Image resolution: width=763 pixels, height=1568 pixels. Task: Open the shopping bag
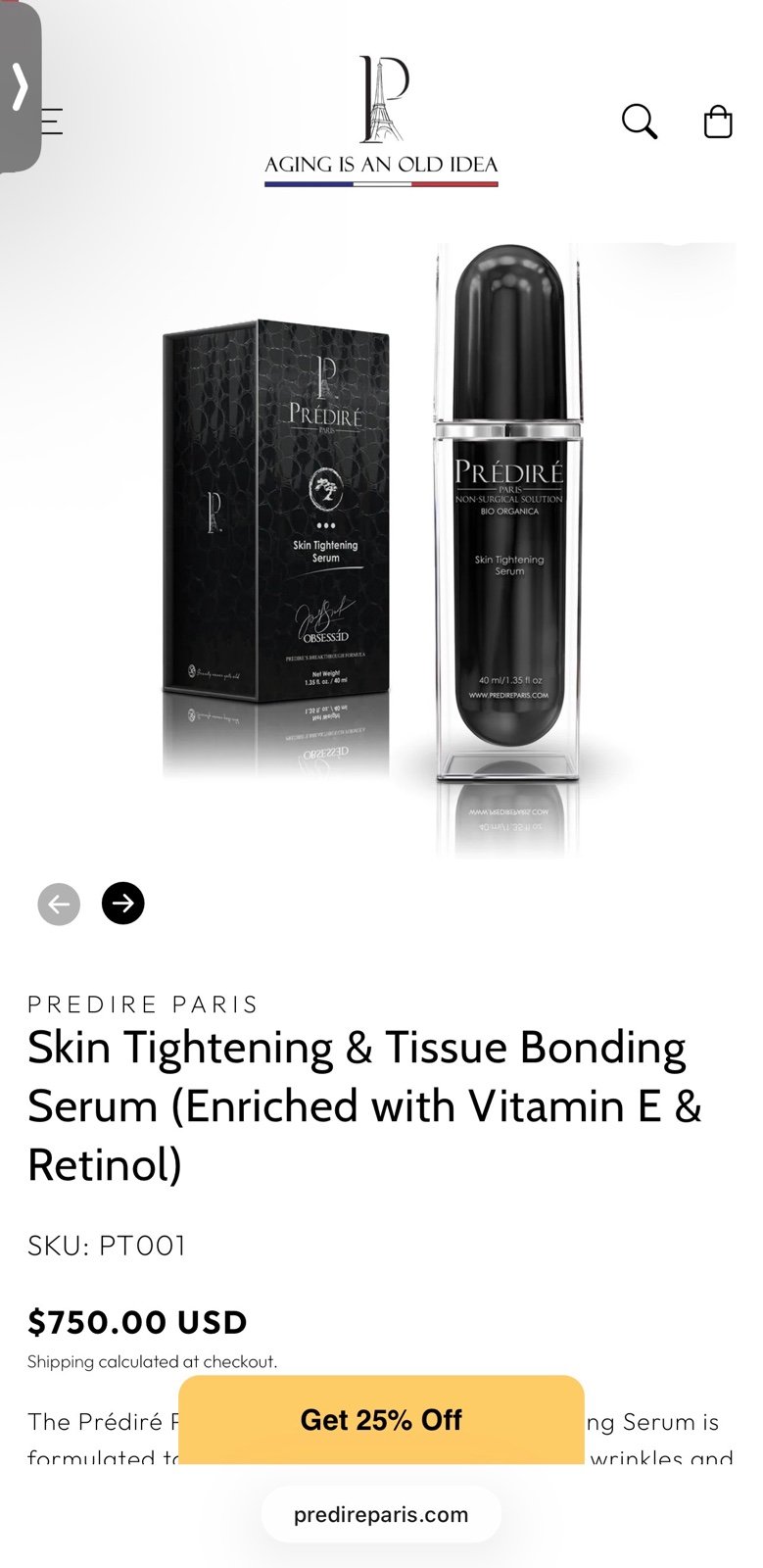point(718,122)
